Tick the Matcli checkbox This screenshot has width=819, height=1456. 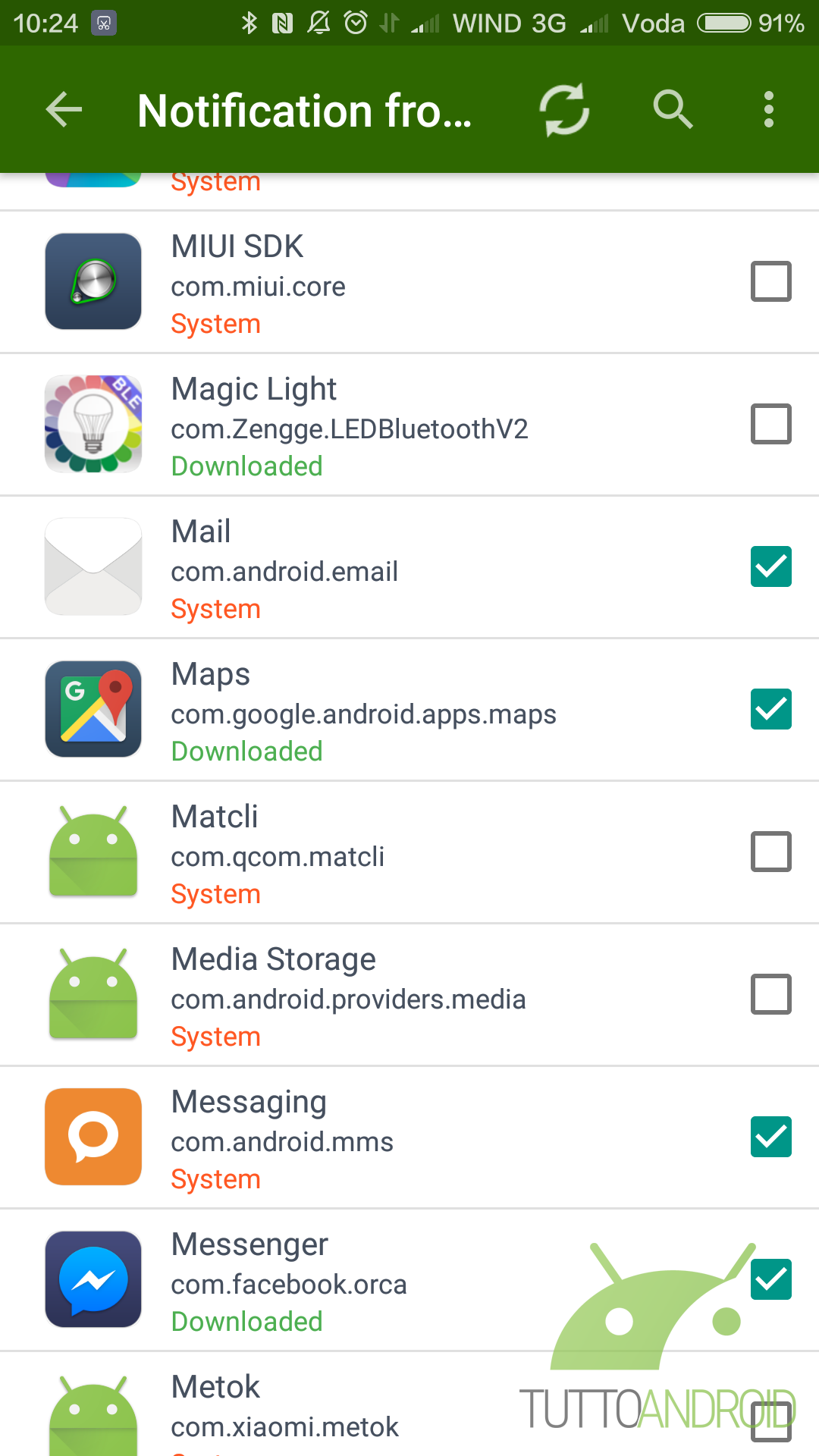pos(771,852)
